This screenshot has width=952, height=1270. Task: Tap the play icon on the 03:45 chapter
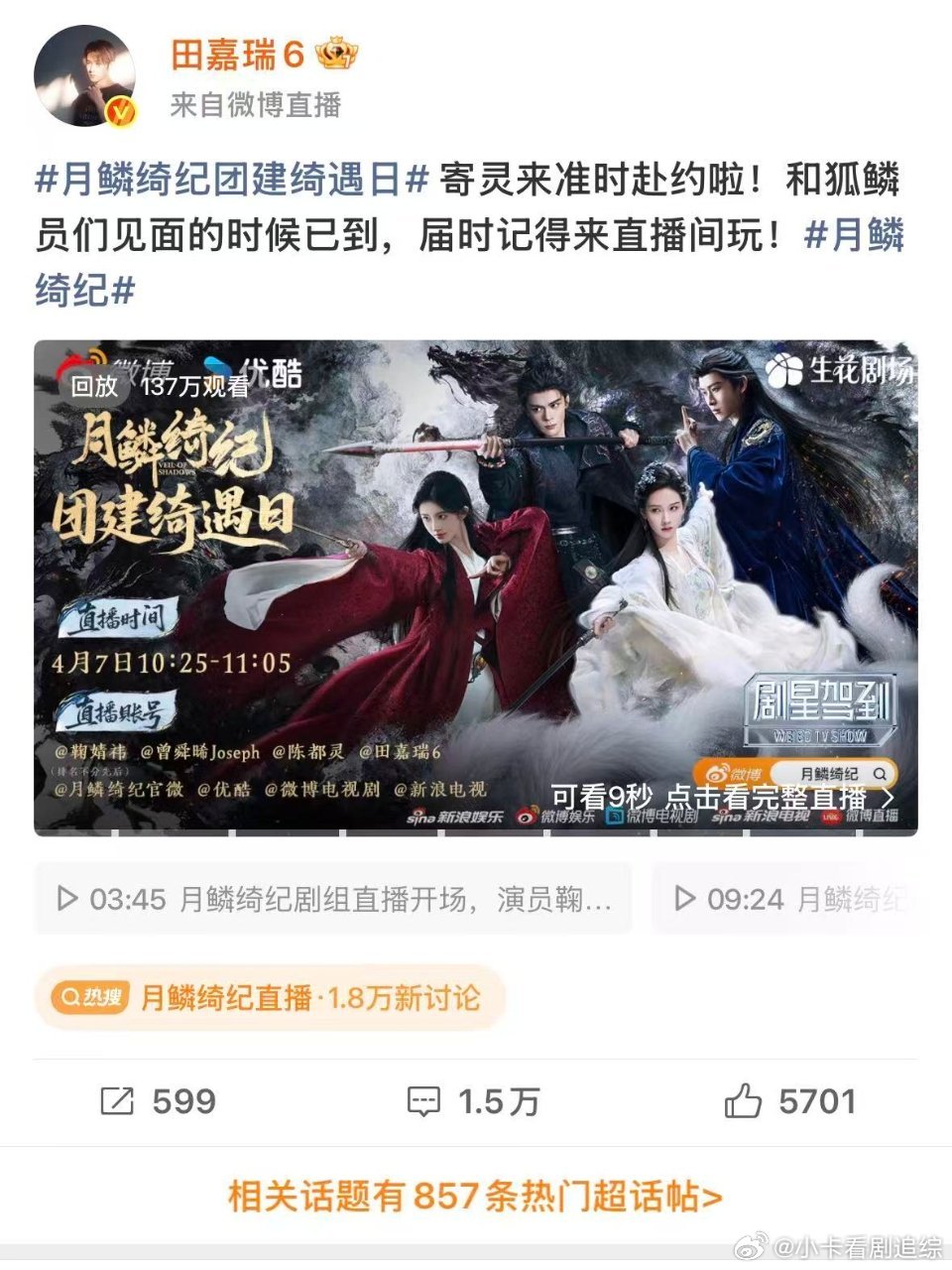[x=67, y=899]
